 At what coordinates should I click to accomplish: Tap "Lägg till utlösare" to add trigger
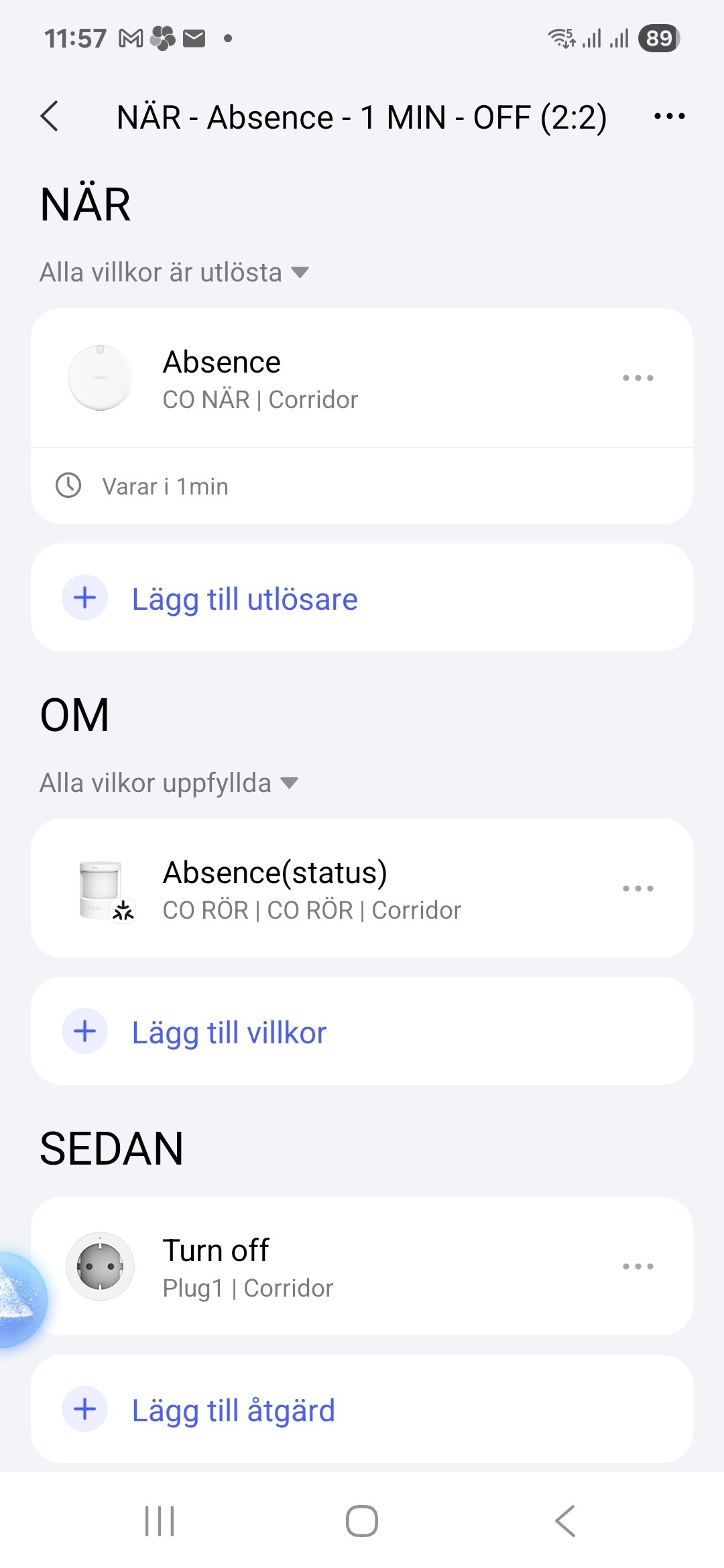coord(245,598)
